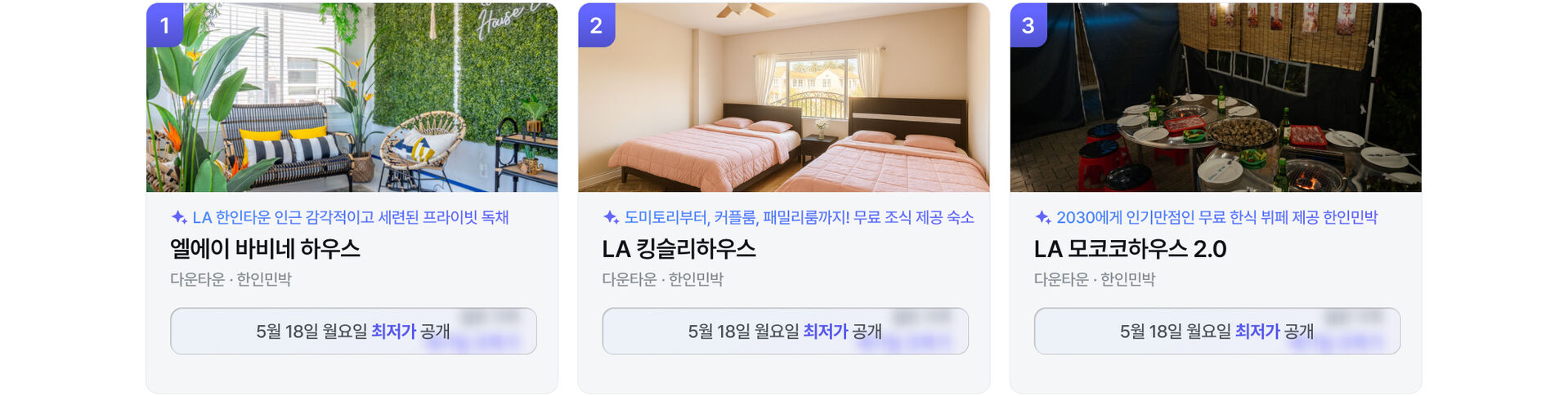Viewport: 1568px width, 396px height.
Task: Tap 최저가 공개 button under 엘에이 바비네 하우스
Action: 353,331
